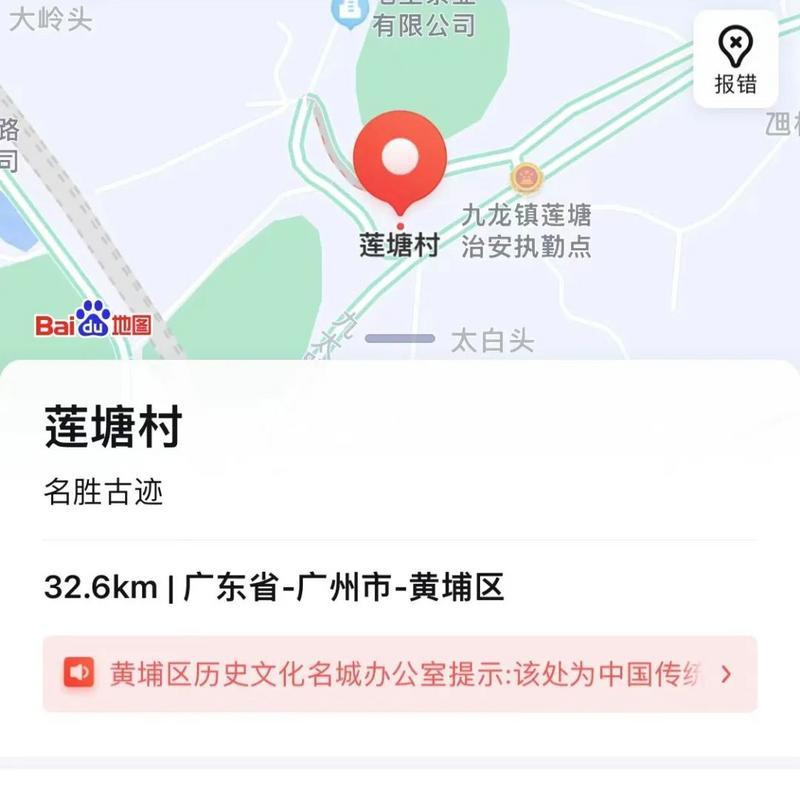Viewport: 800px width, 800px height.
Task: Tap the red 莲塘村 location pin
Action: pos(400,160)
